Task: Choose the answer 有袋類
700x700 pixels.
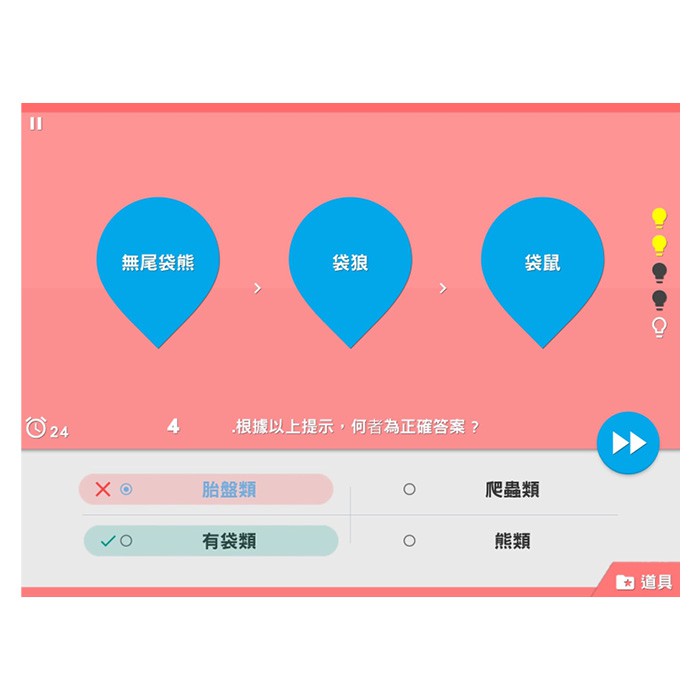Action: click(x=211, y=541)
